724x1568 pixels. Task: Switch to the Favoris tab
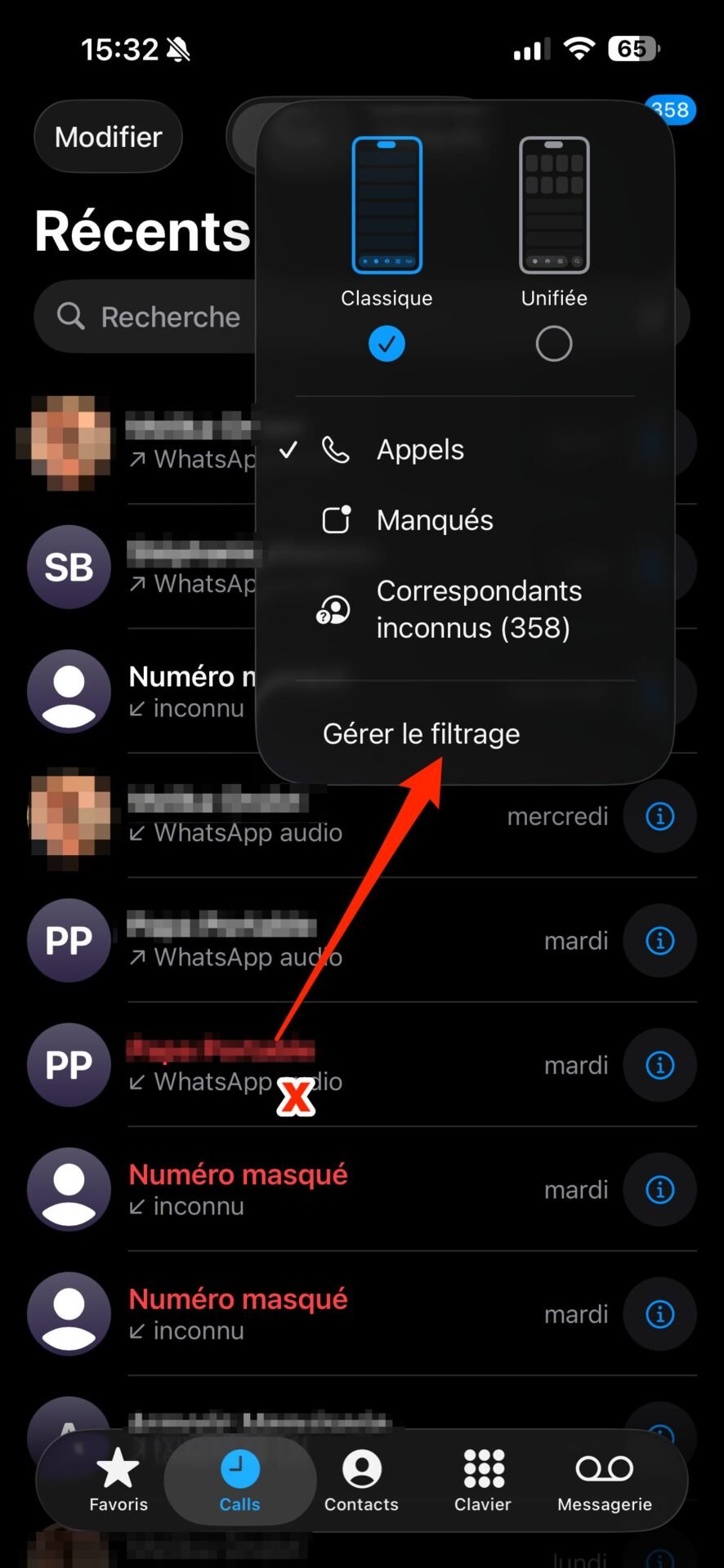coord(118,1481)
